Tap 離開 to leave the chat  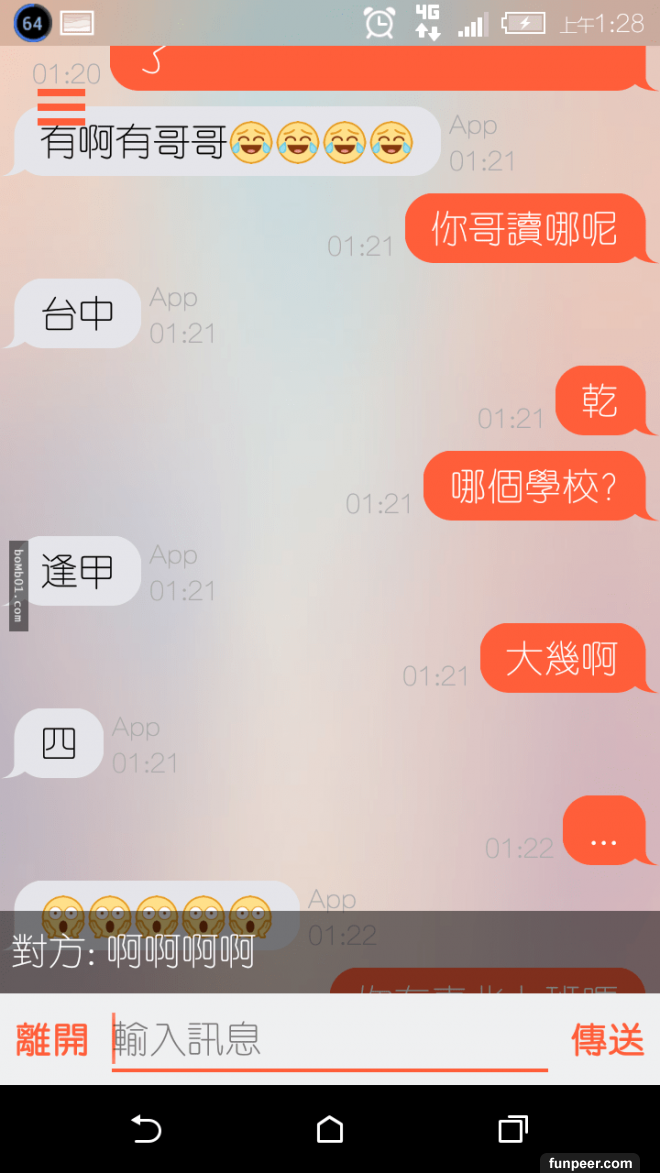(x=52, y=1040)
